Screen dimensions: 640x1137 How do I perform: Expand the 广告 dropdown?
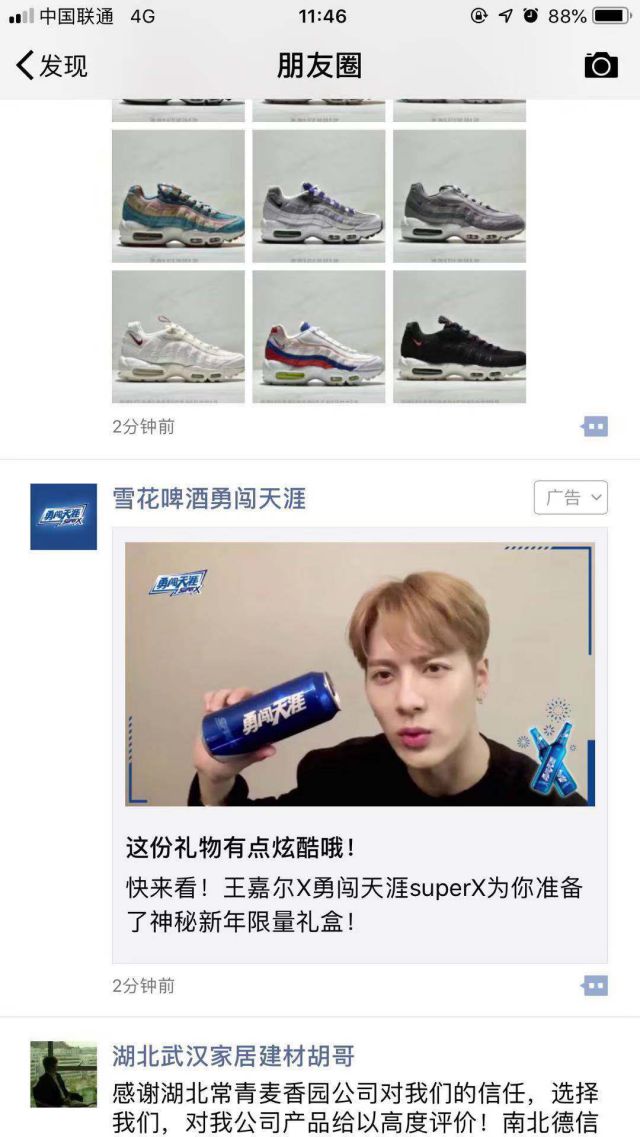pos(571,497)
